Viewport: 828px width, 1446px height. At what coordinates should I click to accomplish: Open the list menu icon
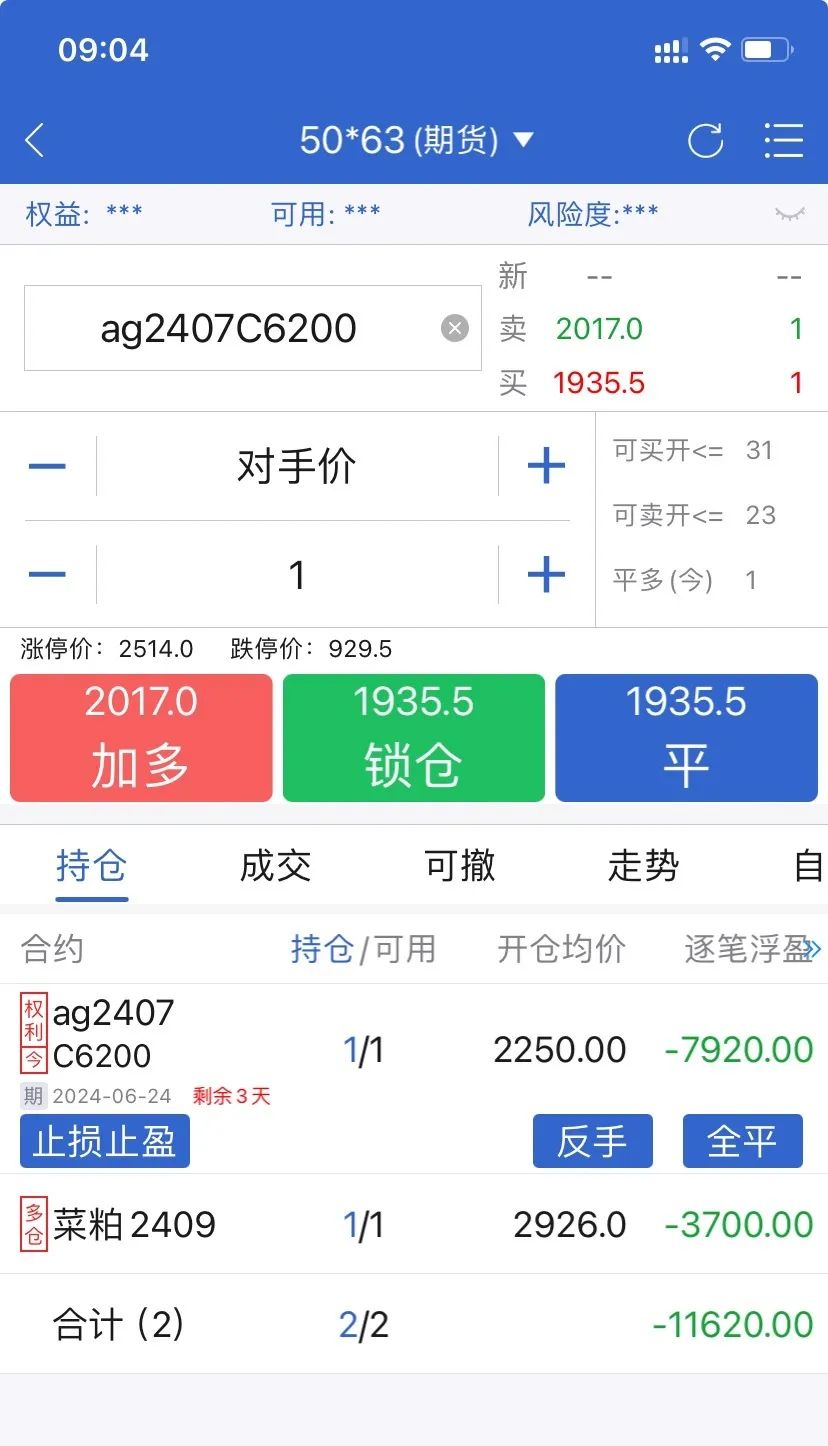783,140
